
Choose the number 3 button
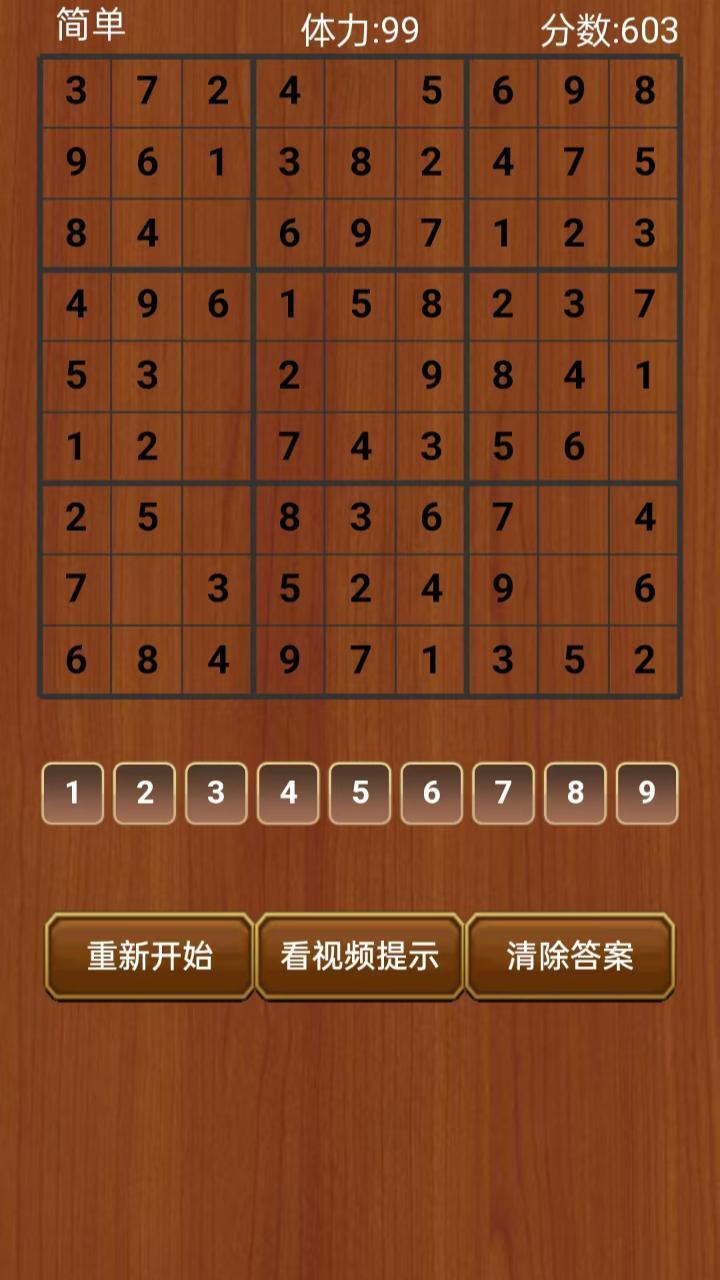point(216,793)
